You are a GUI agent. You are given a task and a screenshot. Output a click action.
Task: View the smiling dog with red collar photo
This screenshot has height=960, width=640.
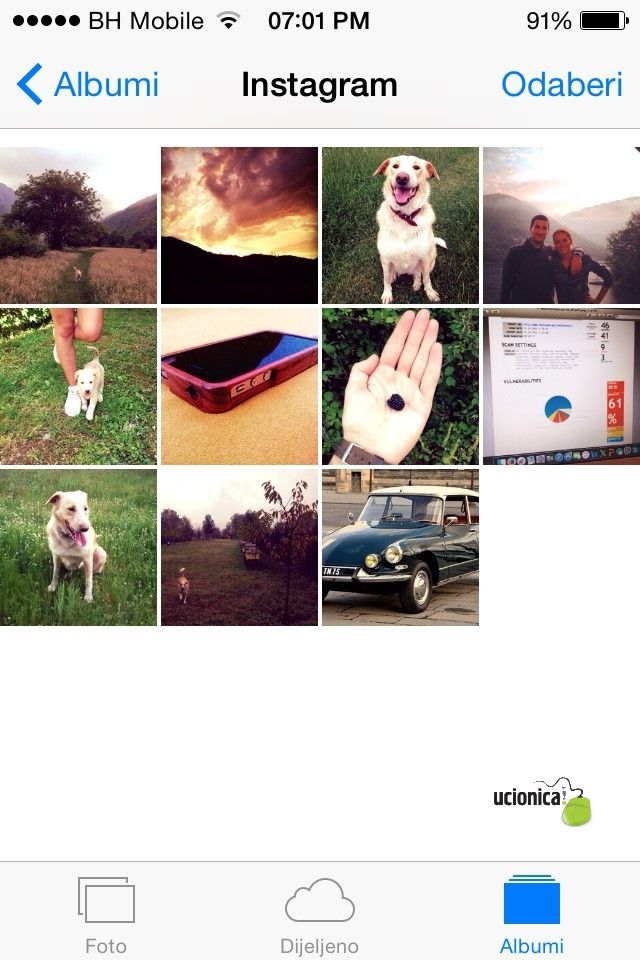[400, 225]
